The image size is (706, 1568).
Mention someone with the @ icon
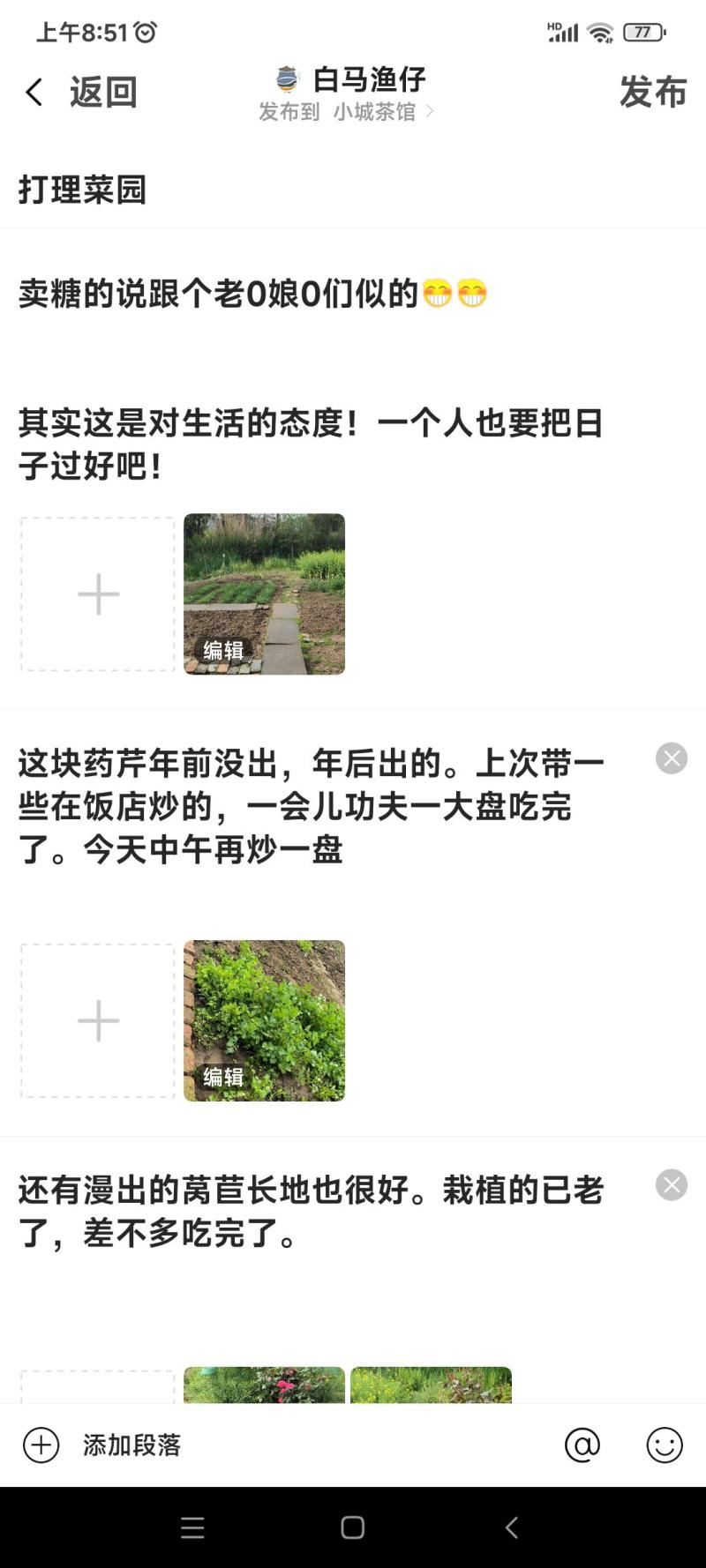click(x=582, y=1445)
